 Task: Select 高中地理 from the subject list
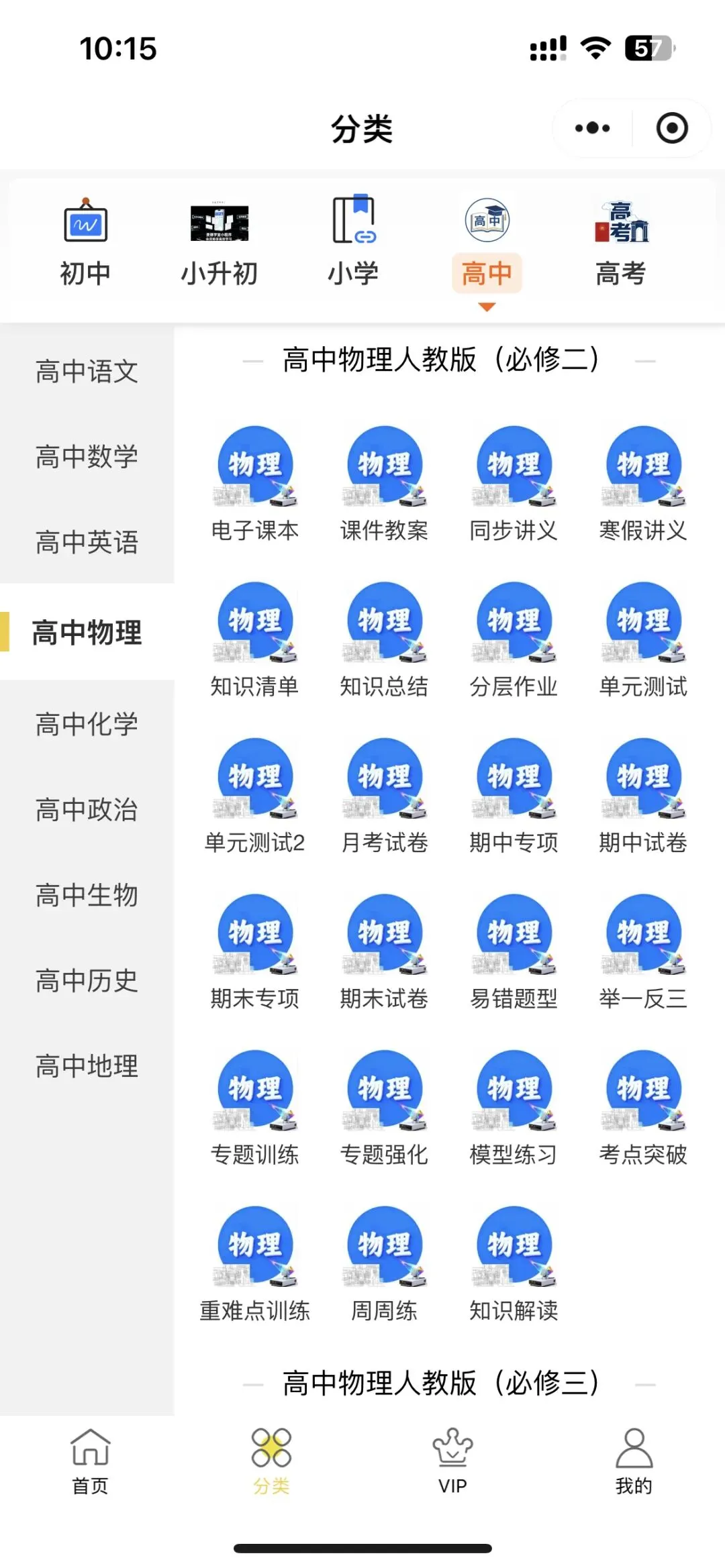click(87, 1066)
